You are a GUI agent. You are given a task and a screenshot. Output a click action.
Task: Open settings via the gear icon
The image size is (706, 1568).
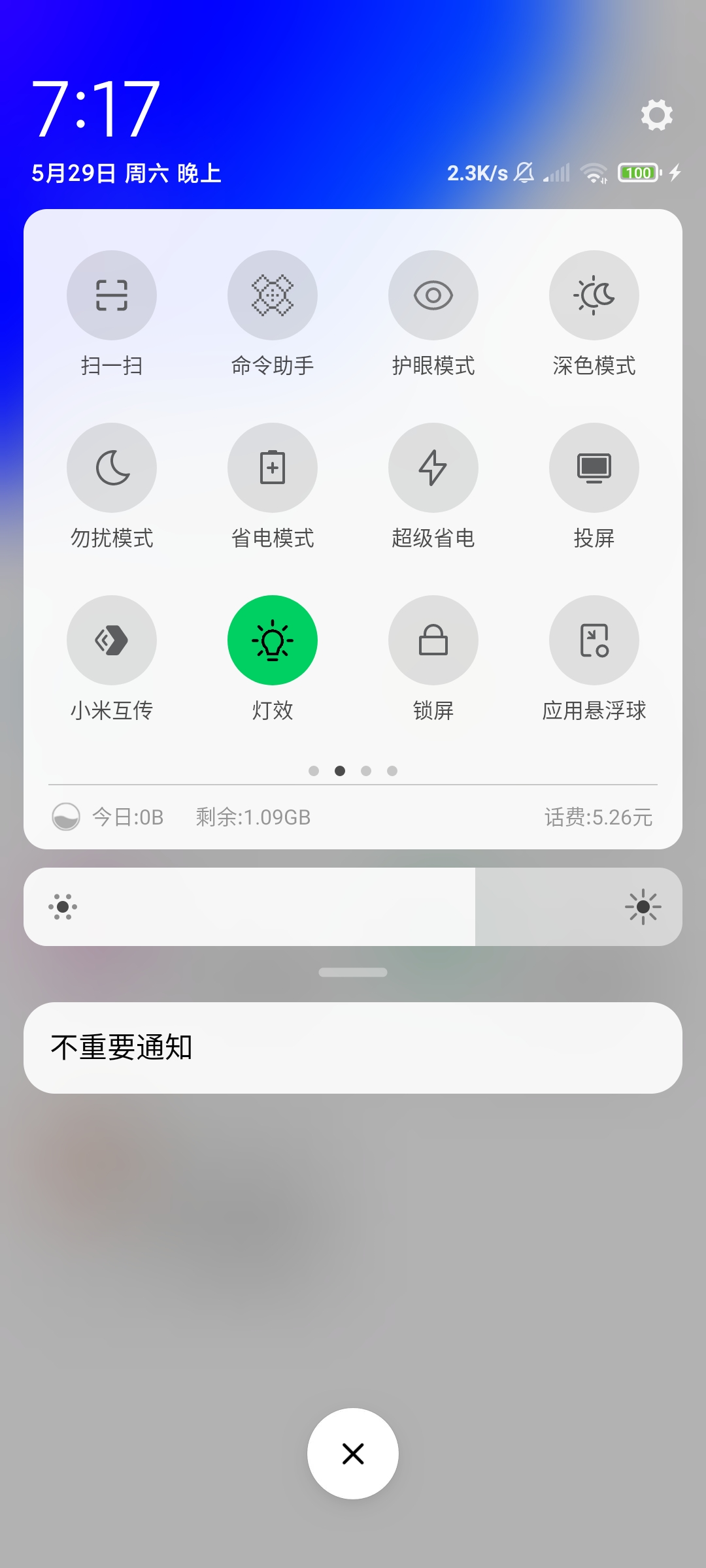[x=657, y=115]
